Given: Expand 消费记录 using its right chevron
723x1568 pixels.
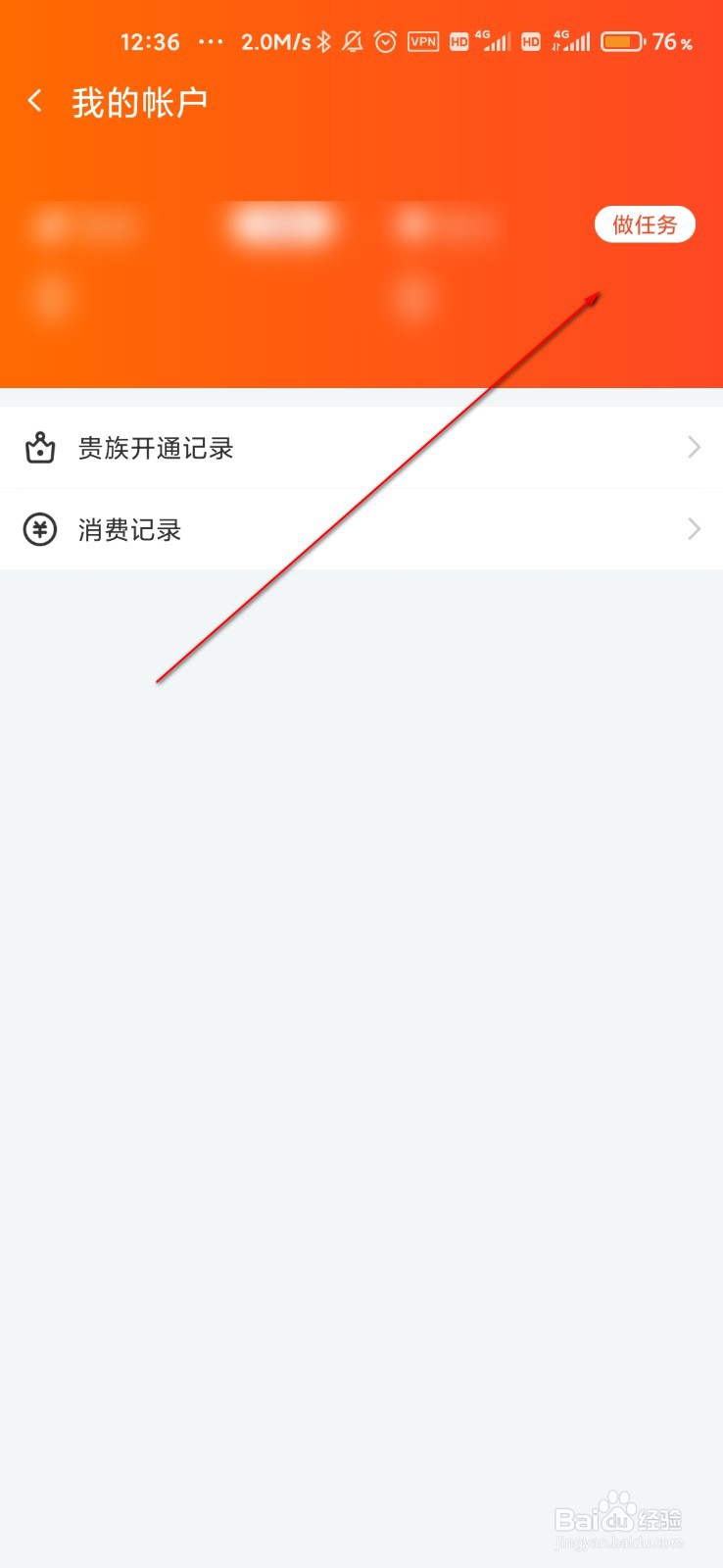Looking at the screenshot, I should [694, 529].
